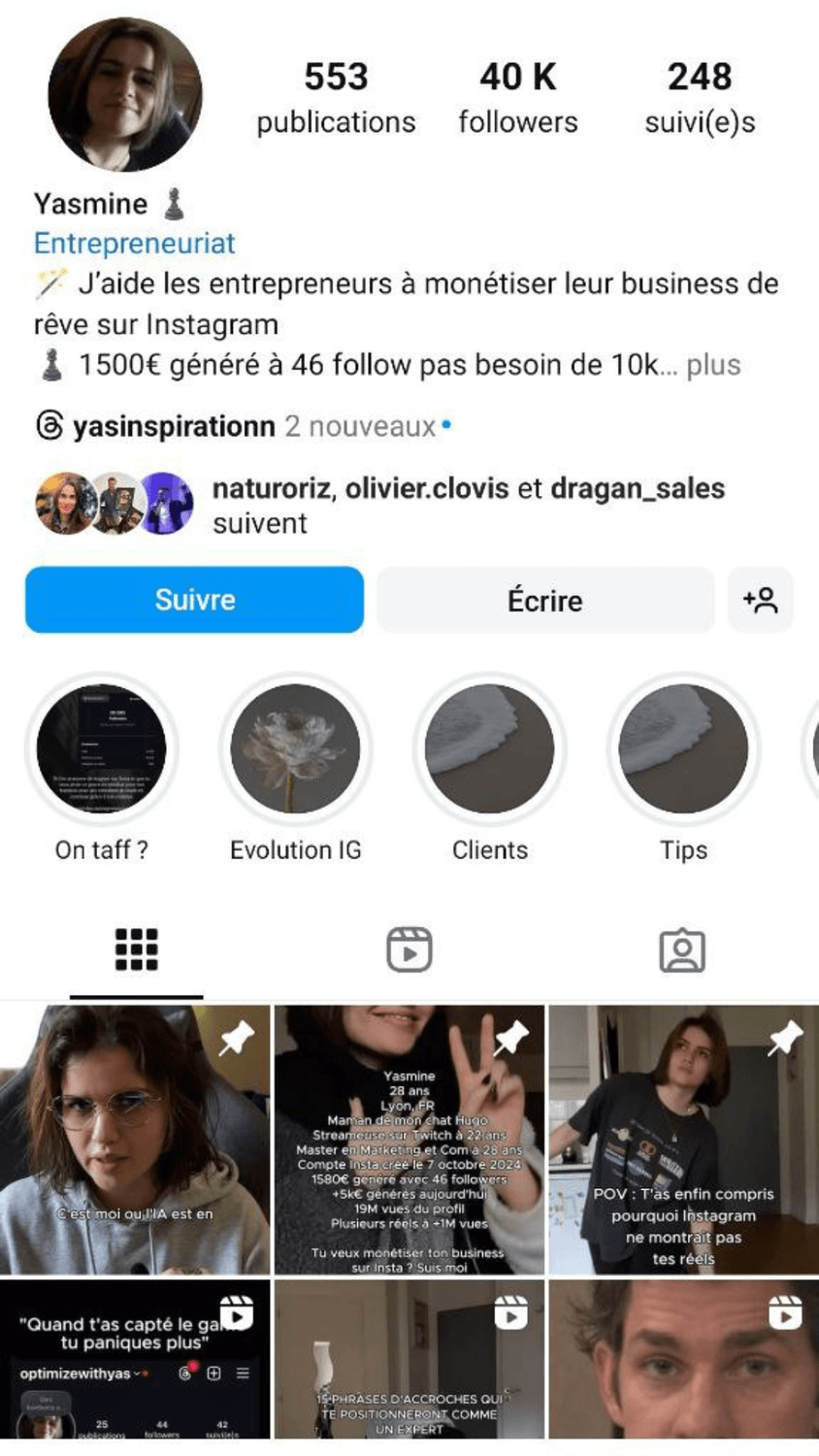Open pinned post "C'est moi ou l'IA"
Viewport: 819px width, 1456px height.
(135, 1140)
